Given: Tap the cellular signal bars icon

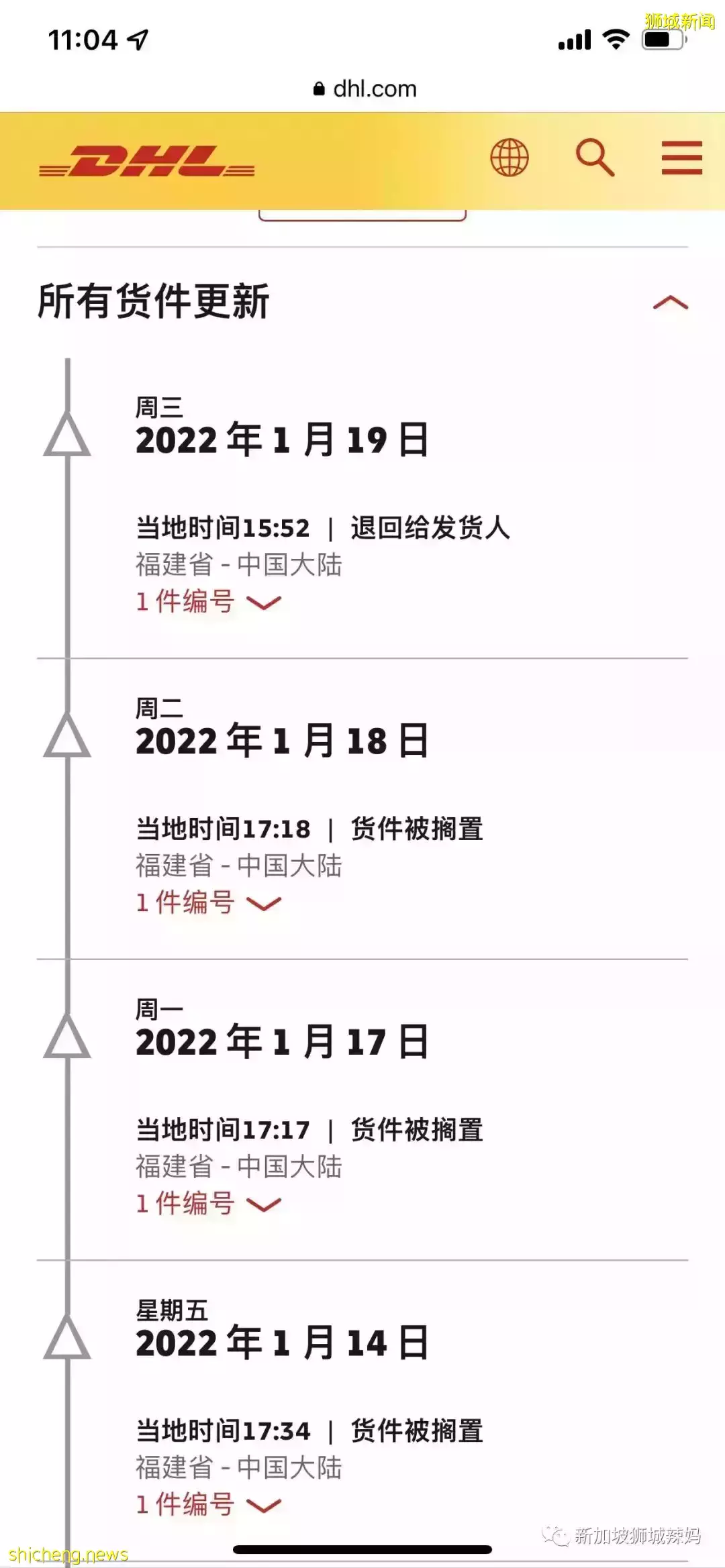Looking at the screenshot, I should tap(574, 40).
